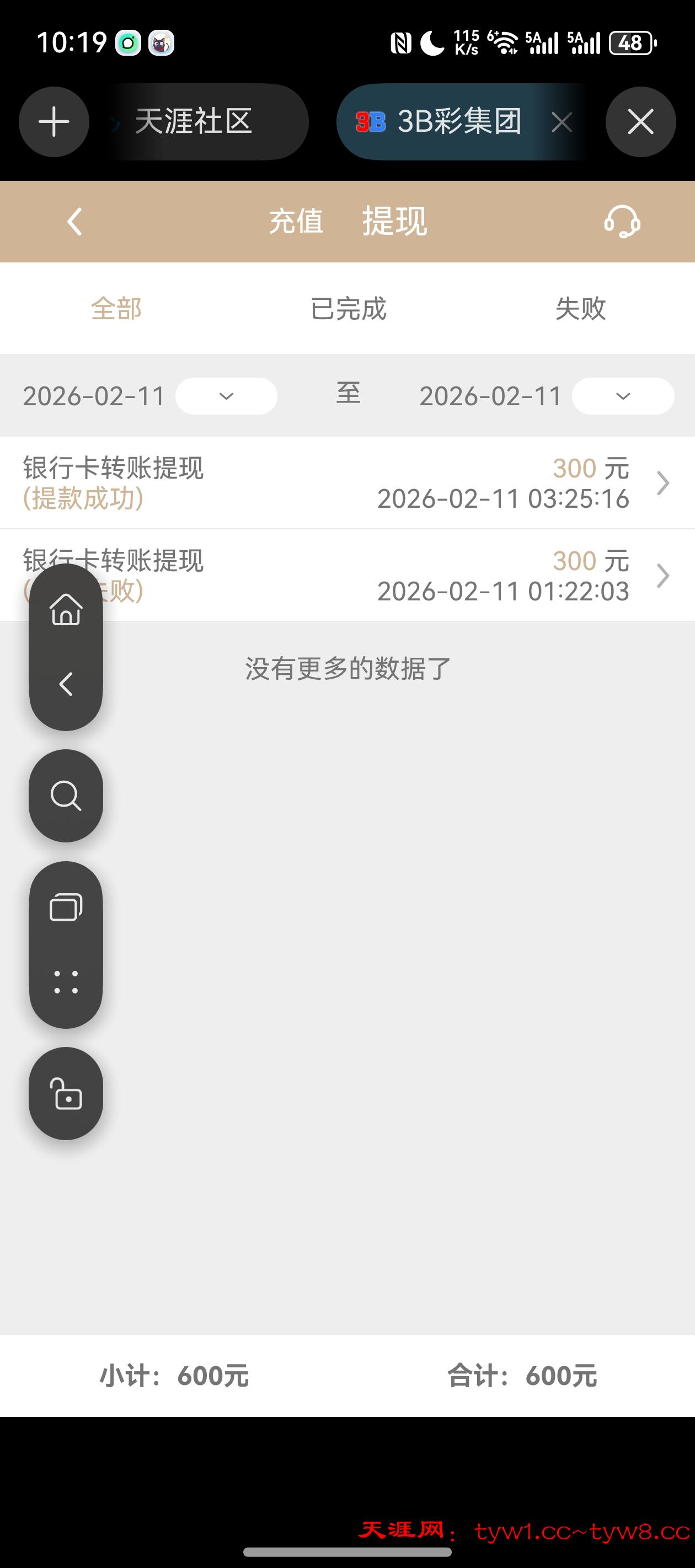Screen dimensions: 695x1568
Task: Select the 提现 header tab
Action: pos(395,222)
